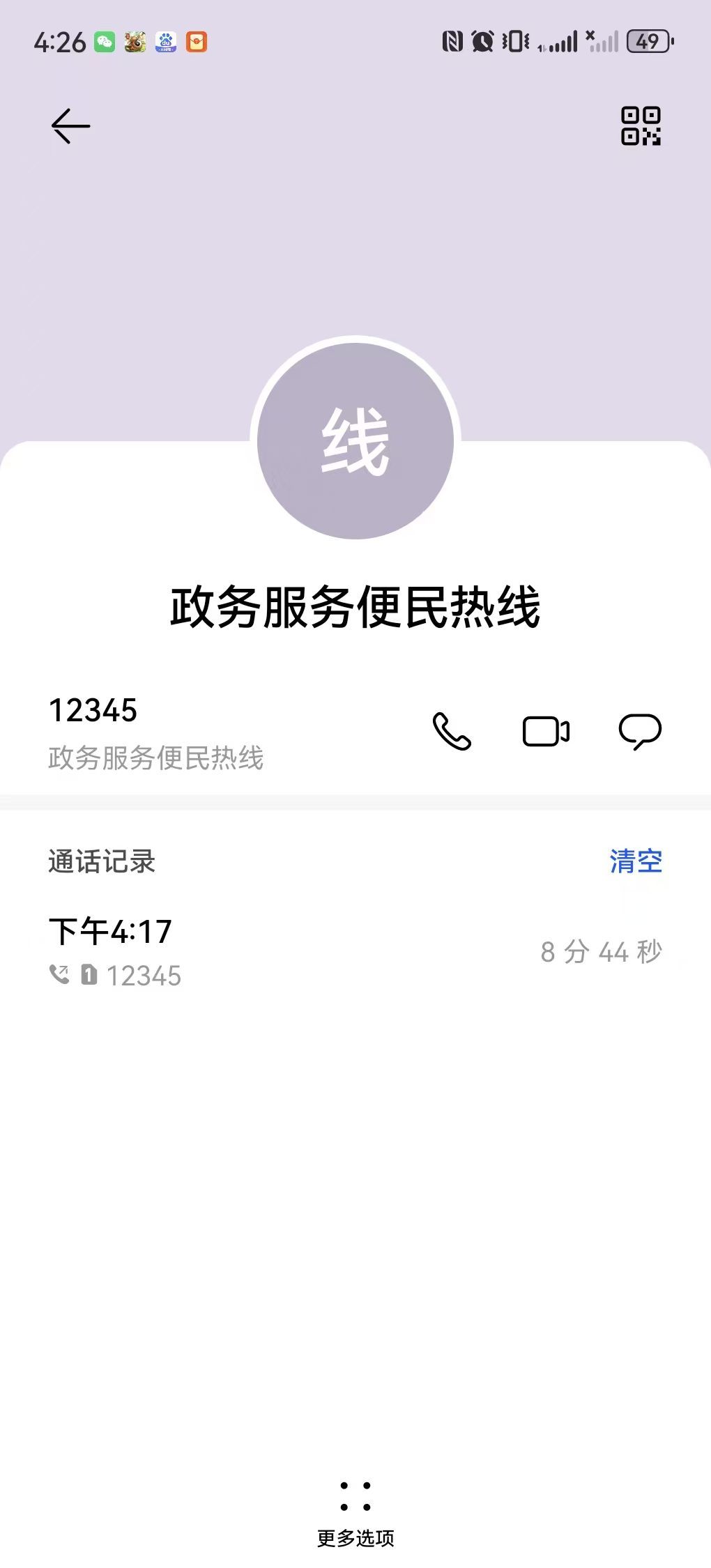Tap the 线 contact avatar

pos(355,441)
